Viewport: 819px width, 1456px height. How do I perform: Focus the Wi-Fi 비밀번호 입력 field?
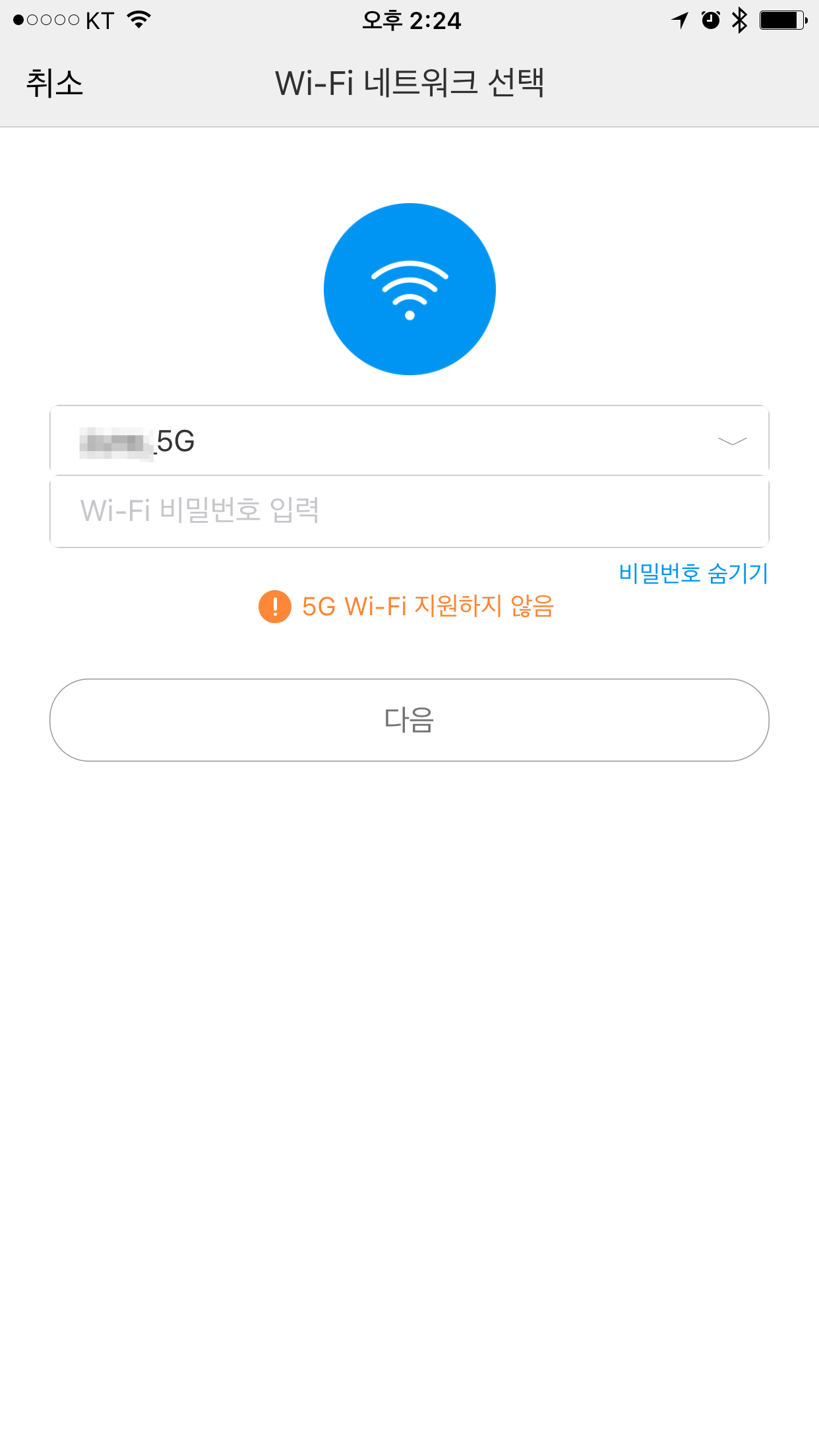409,511
